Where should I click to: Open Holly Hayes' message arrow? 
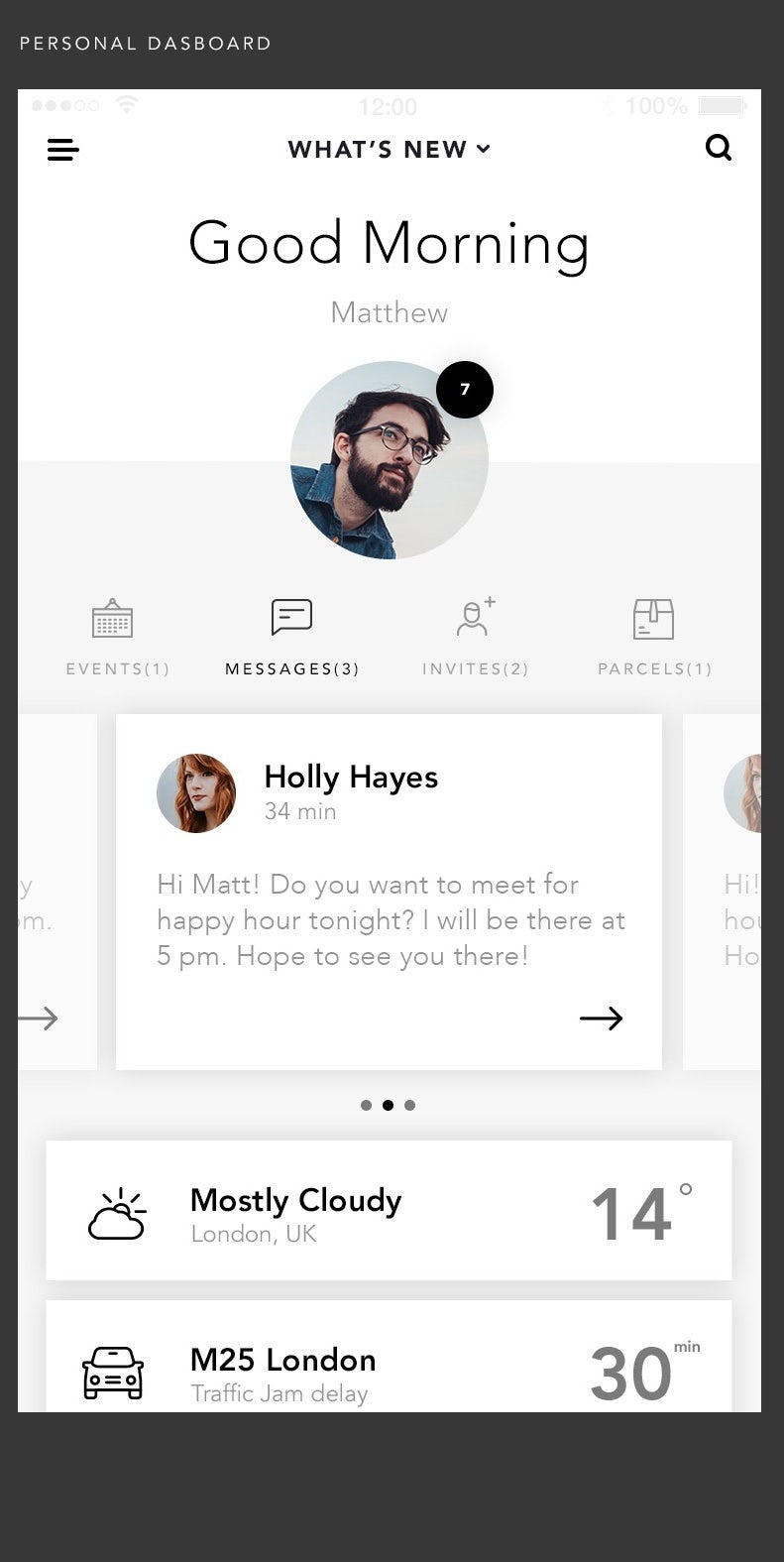[x=601, y=1019]
